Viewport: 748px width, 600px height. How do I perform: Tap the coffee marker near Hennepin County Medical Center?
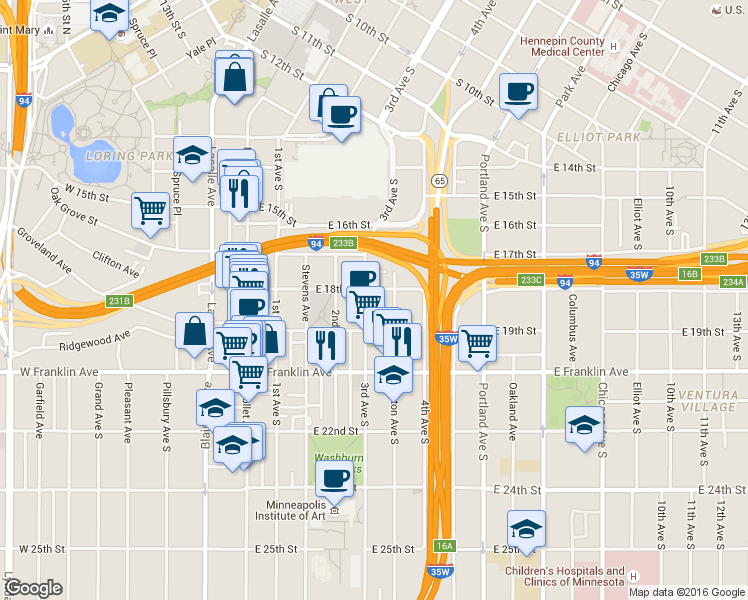click(x=518, y=94)
